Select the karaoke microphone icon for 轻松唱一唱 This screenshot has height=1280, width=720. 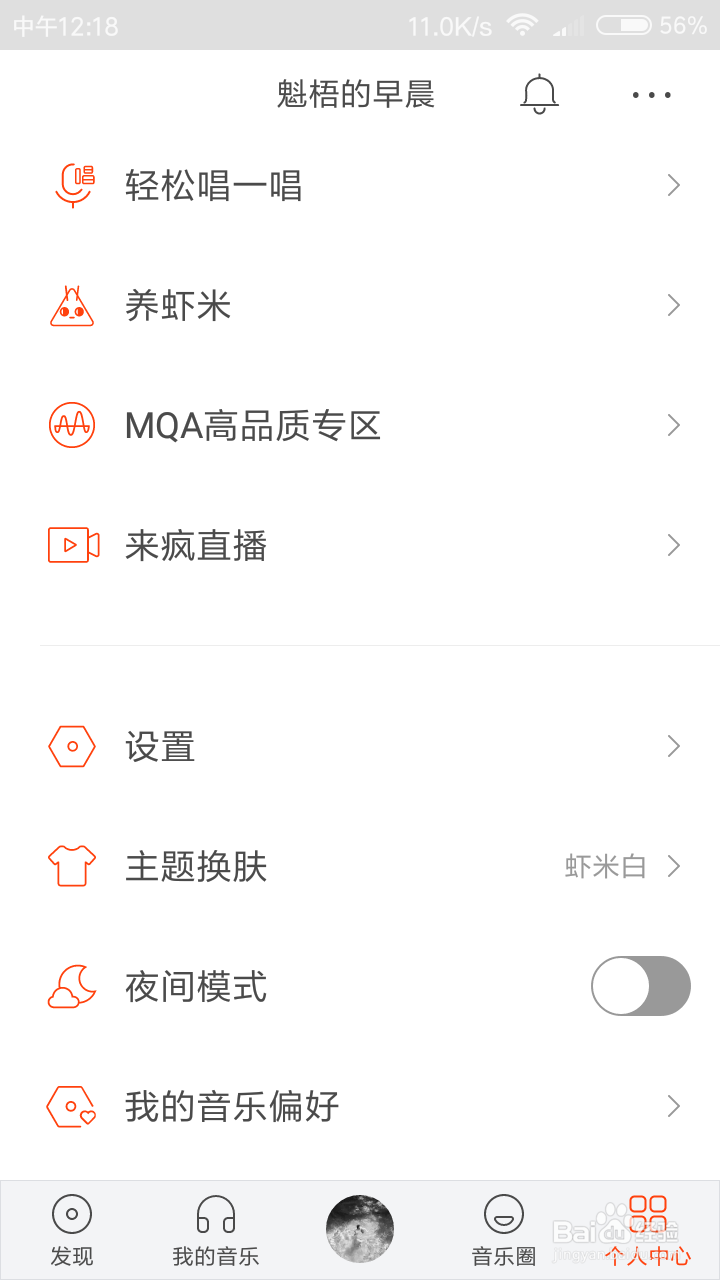pyautogui.click(x=71, y=185)
